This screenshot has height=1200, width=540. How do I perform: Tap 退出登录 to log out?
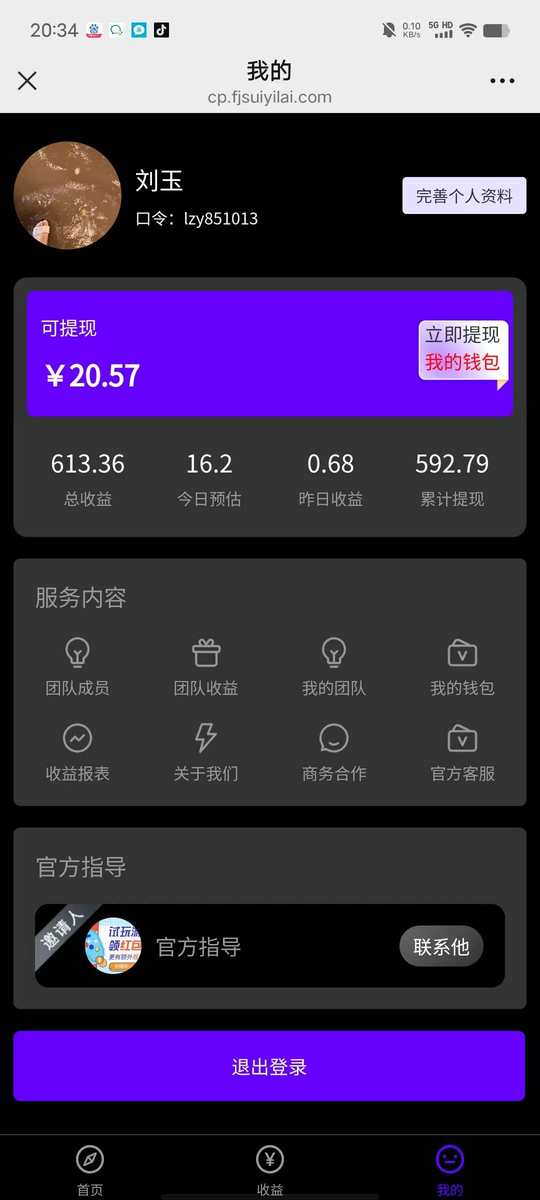tap(269, 1066)
